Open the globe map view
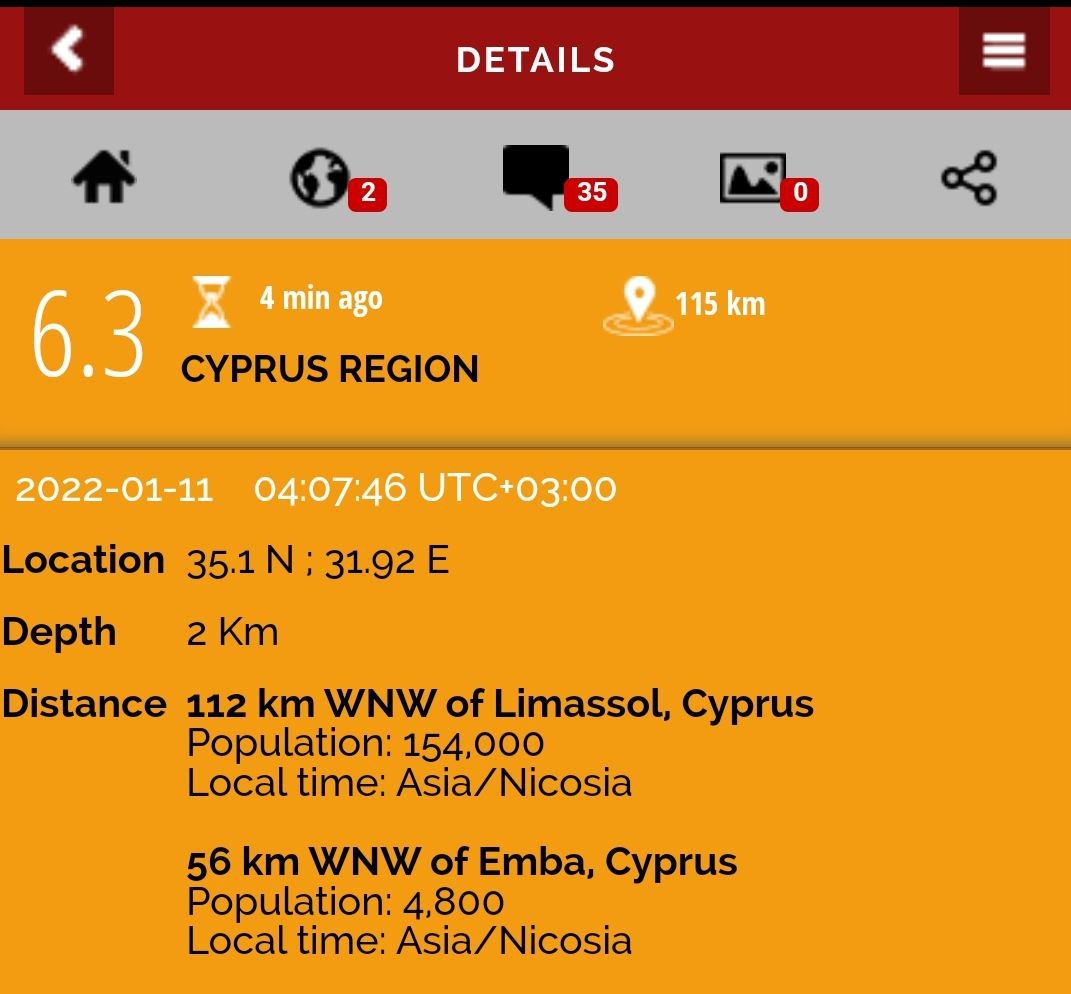Screen dimensions: 1071x994 (320, 178)
